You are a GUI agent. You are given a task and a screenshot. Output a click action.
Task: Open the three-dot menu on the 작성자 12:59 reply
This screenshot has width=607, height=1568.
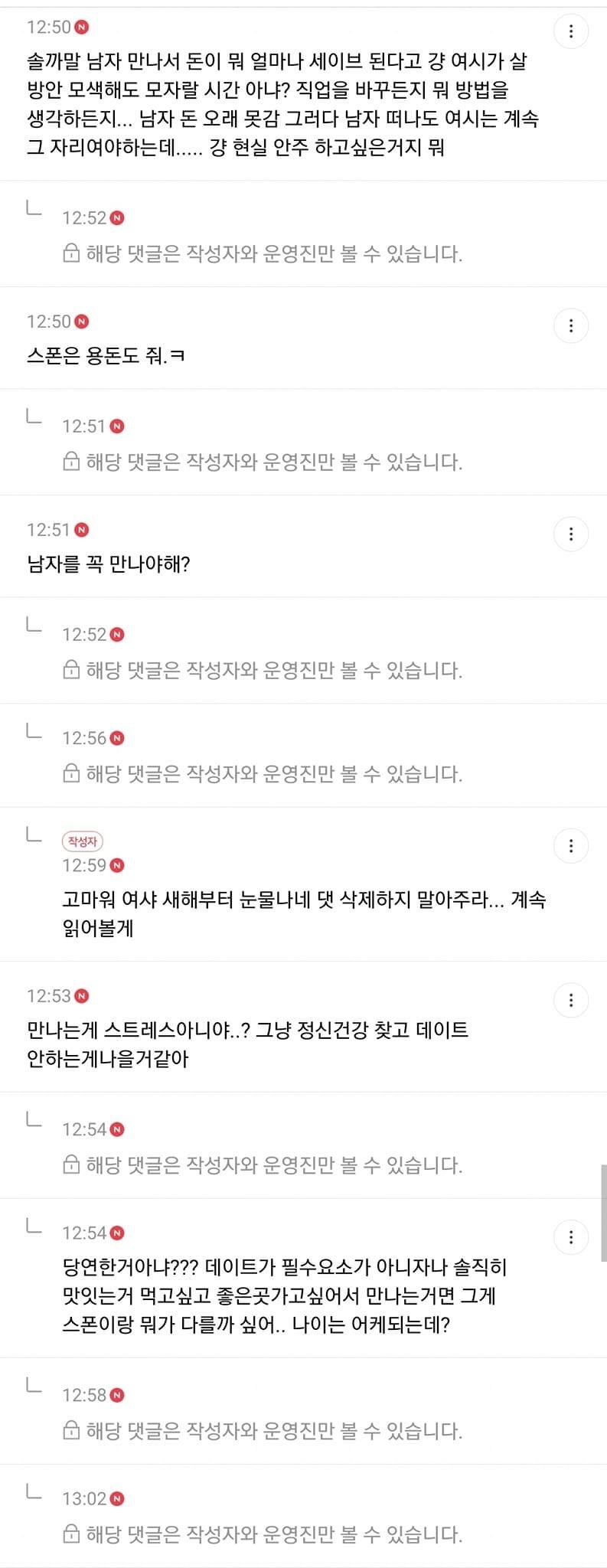[x=570, y=846]
